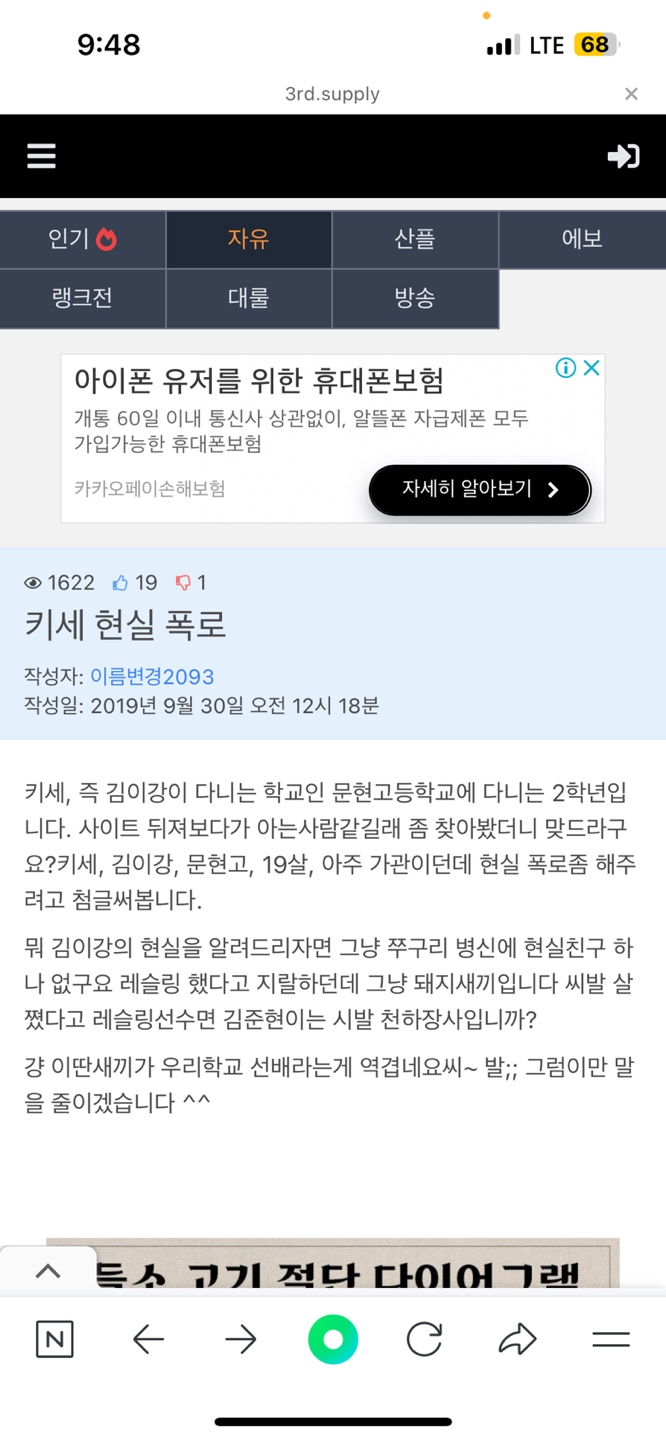This screenshot has width=666, height=1440.
Task: Switch to the 자유 tab
Action: click(x=248, y=239)
